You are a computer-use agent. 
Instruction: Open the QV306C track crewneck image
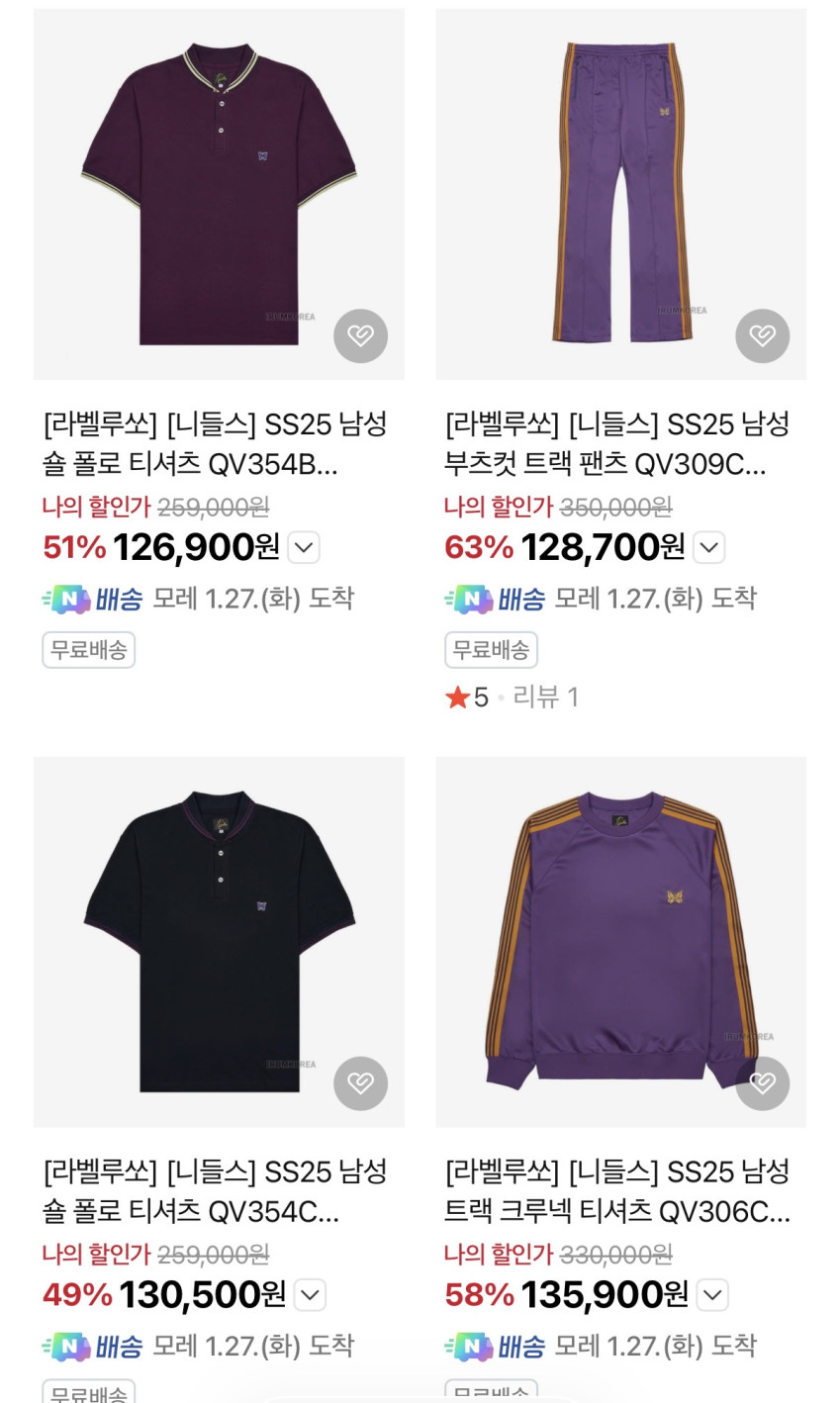[x=620, y=940]
